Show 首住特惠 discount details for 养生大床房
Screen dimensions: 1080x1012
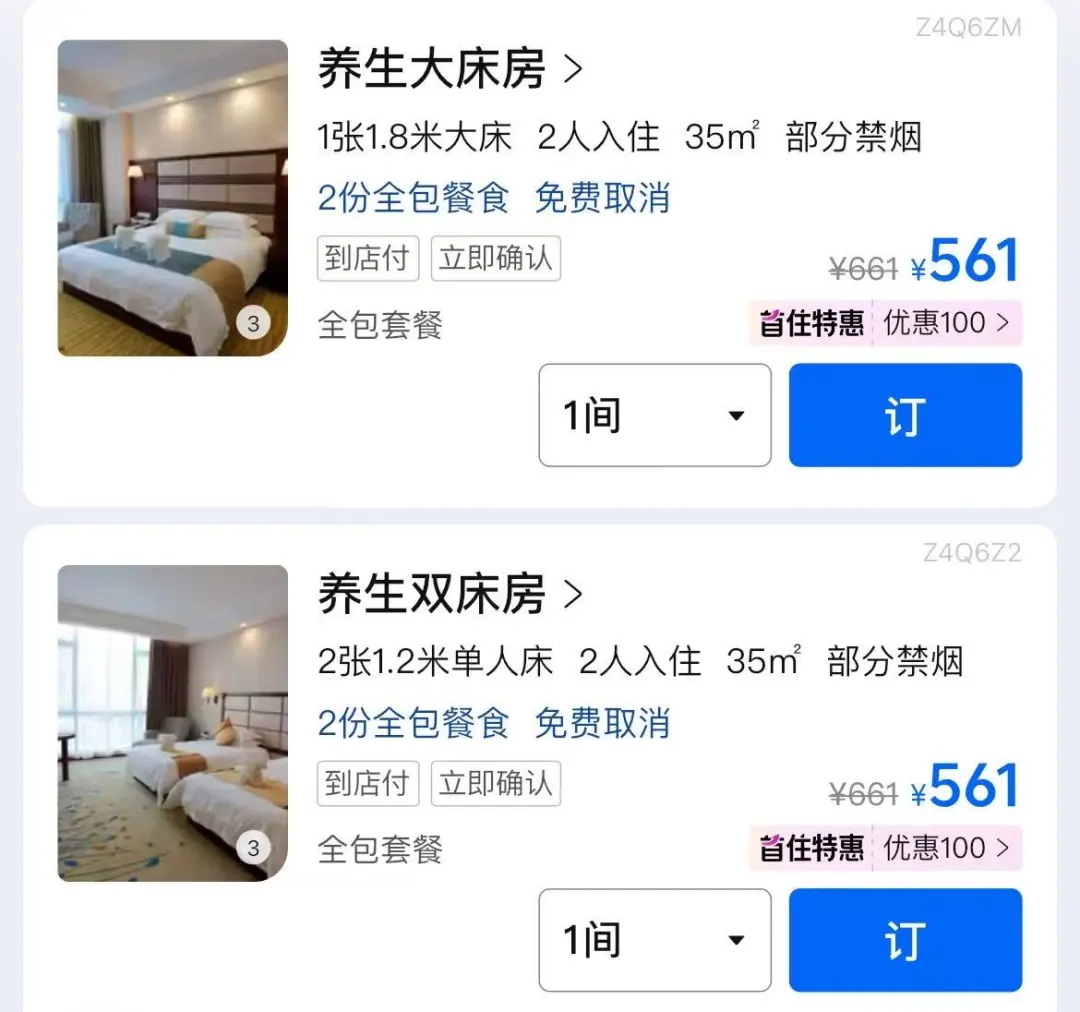[x=885, y=323]
